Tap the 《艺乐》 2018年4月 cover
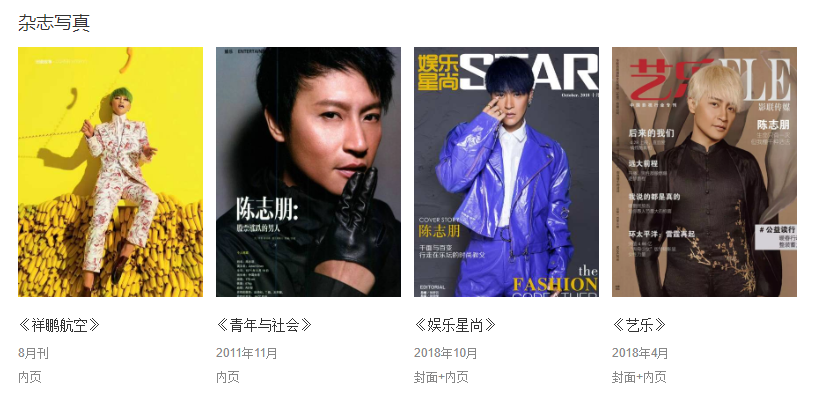The width and height of the screenshot is (814, 403). click(x=704, y=172)
